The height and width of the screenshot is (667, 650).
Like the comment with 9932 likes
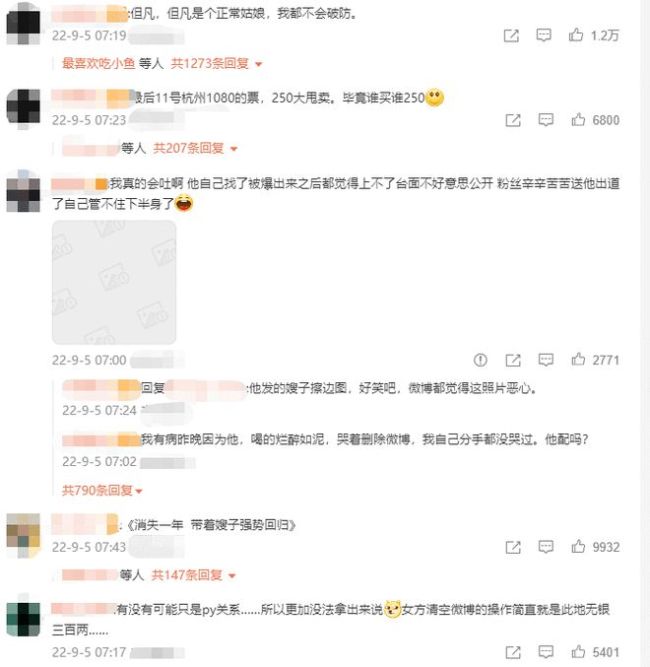576,547
